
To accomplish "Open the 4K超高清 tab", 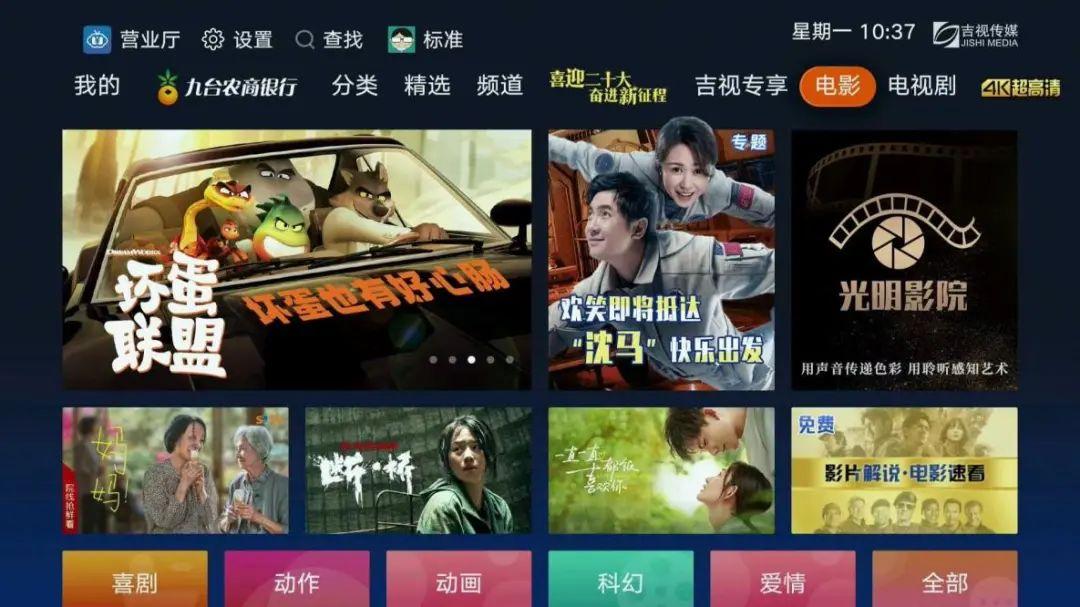I will (1021, 88).
